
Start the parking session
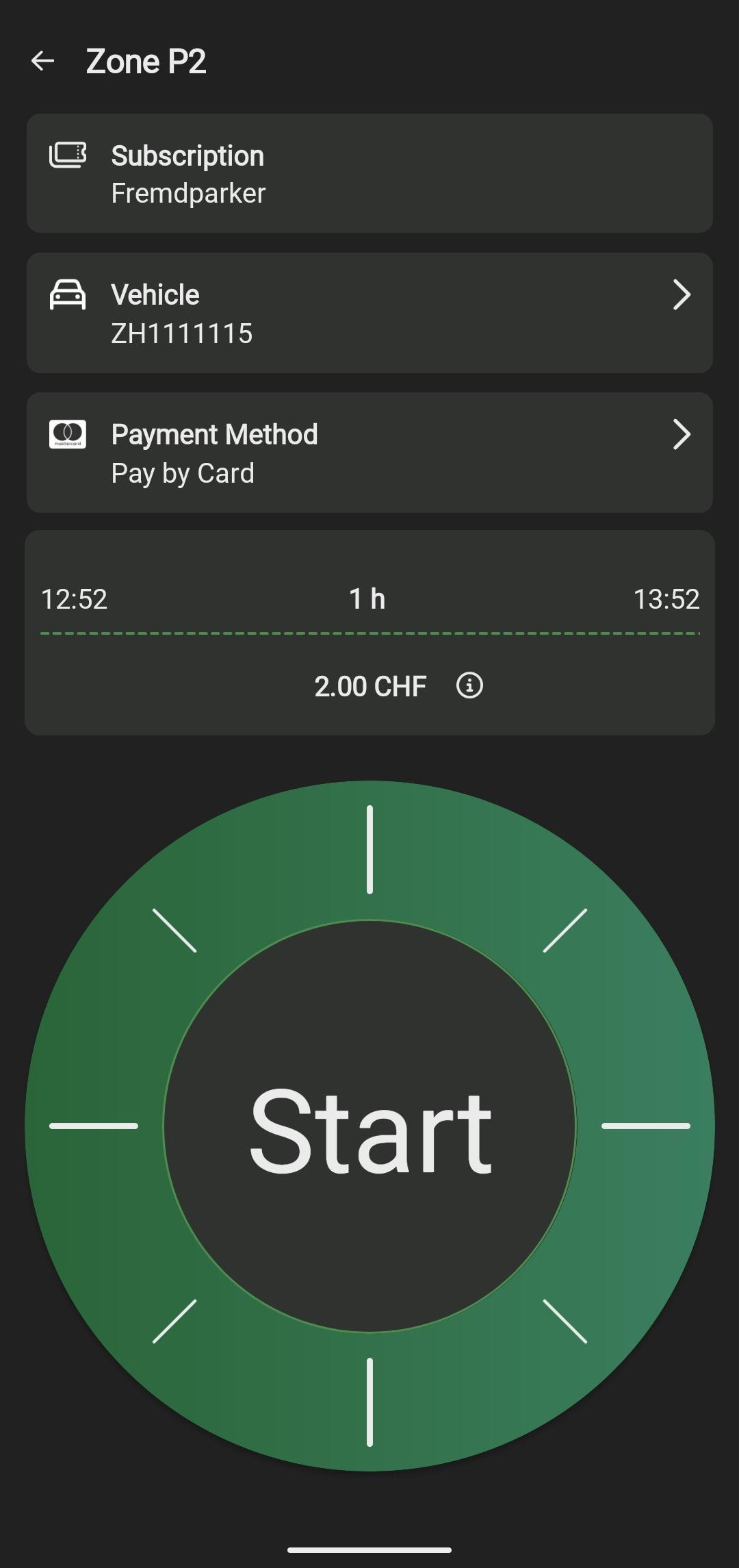coord(369,1126)
